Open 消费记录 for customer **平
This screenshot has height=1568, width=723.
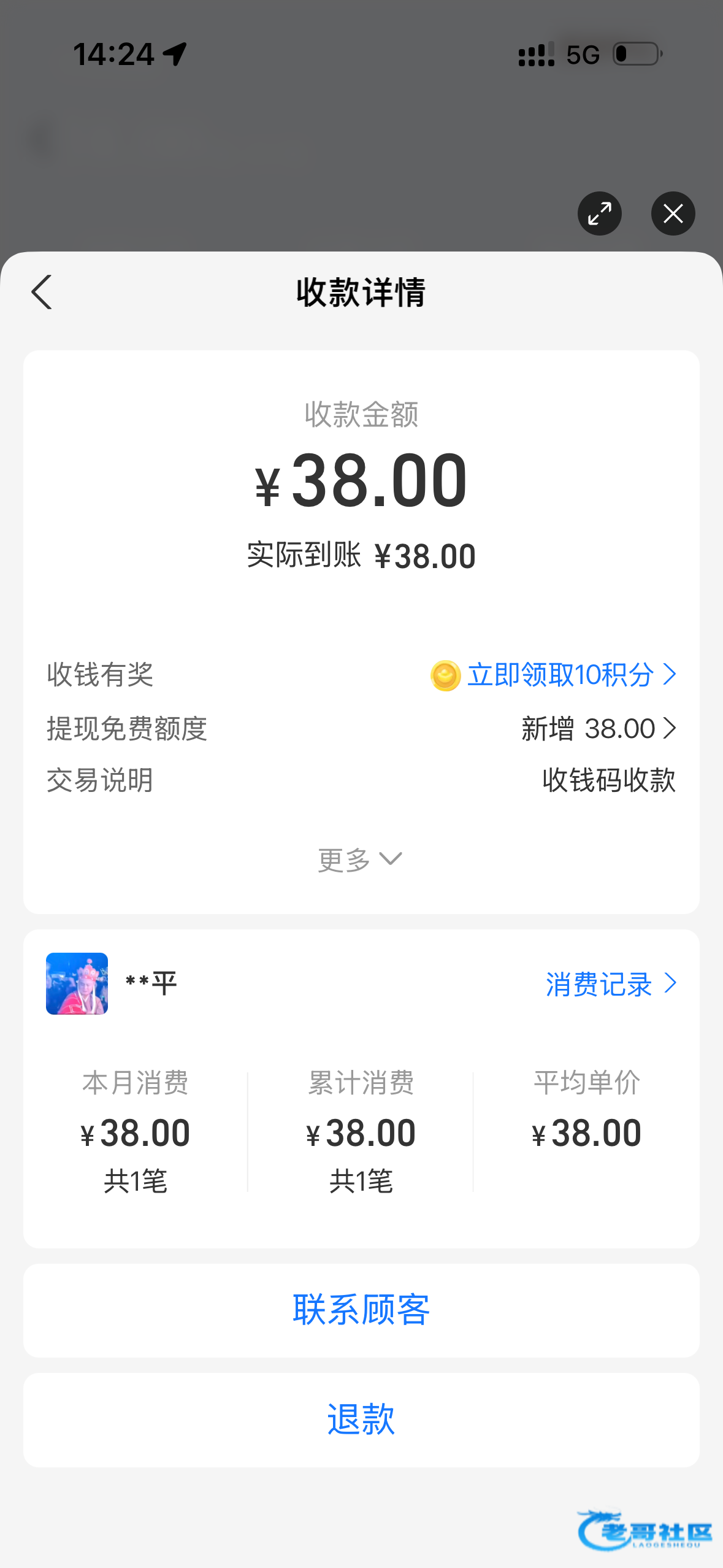point(610,984)
